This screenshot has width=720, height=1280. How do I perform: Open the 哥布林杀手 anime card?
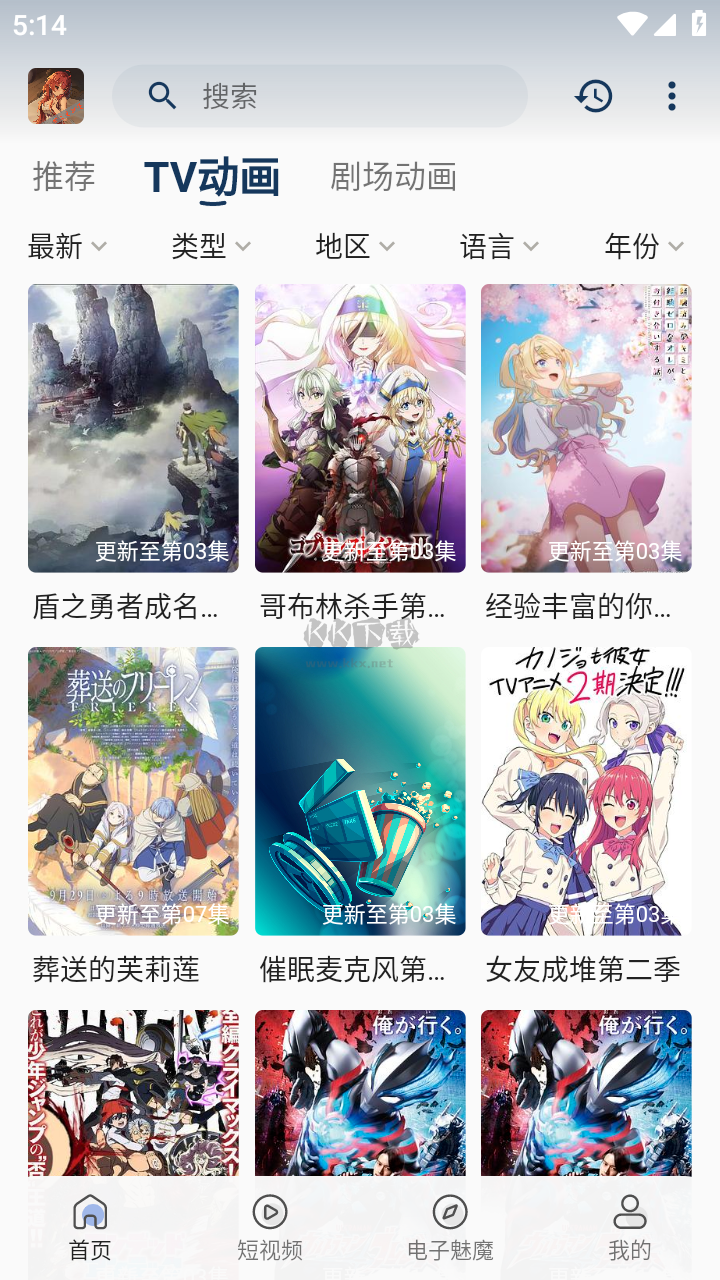360,428
